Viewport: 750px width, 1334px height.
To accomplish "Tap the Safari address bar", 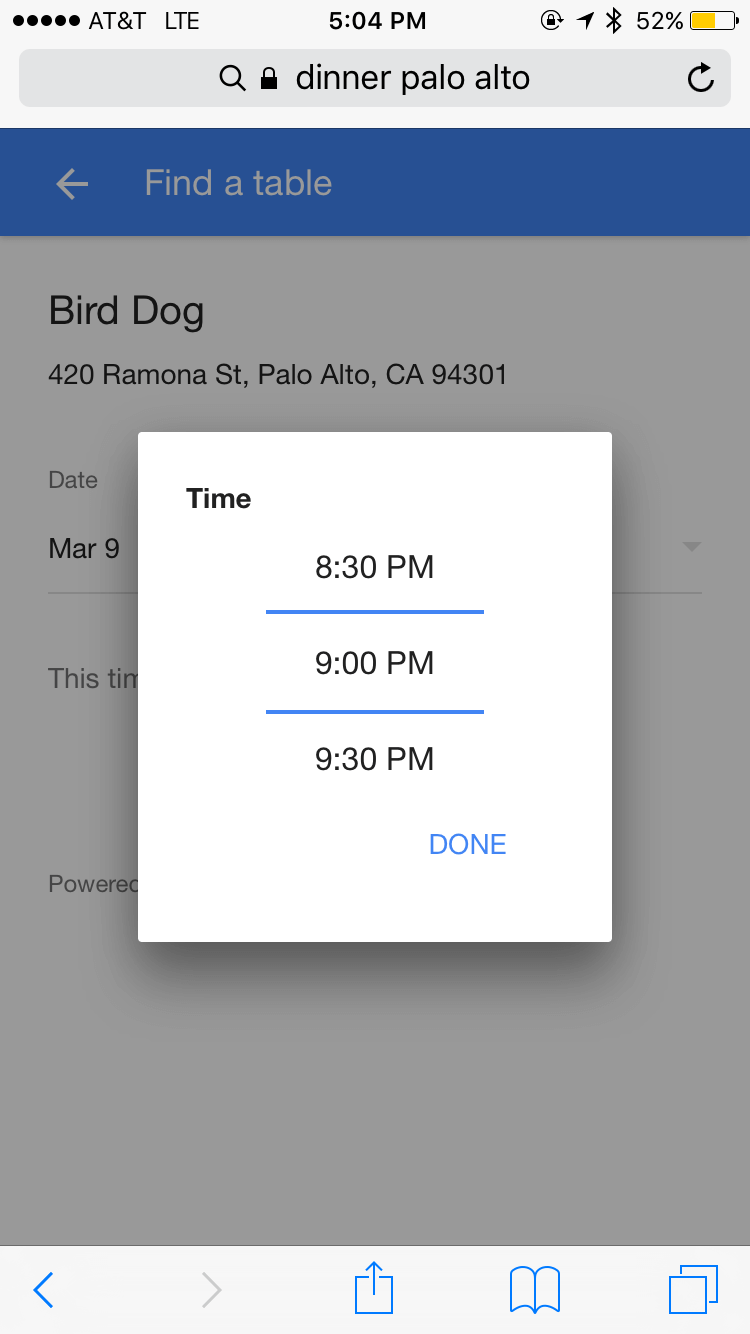I will point(374,78).
